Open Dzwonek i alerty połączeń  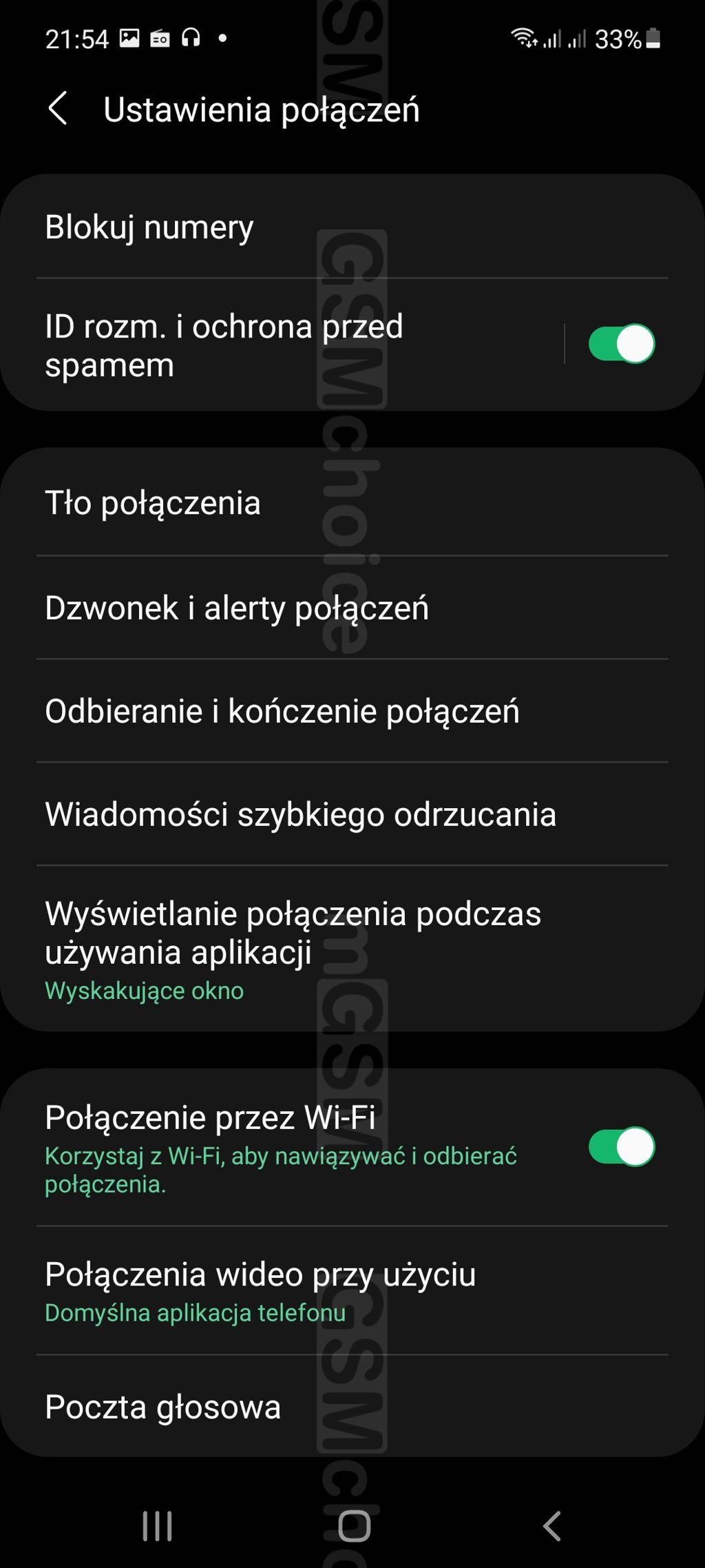click(352, 607)
